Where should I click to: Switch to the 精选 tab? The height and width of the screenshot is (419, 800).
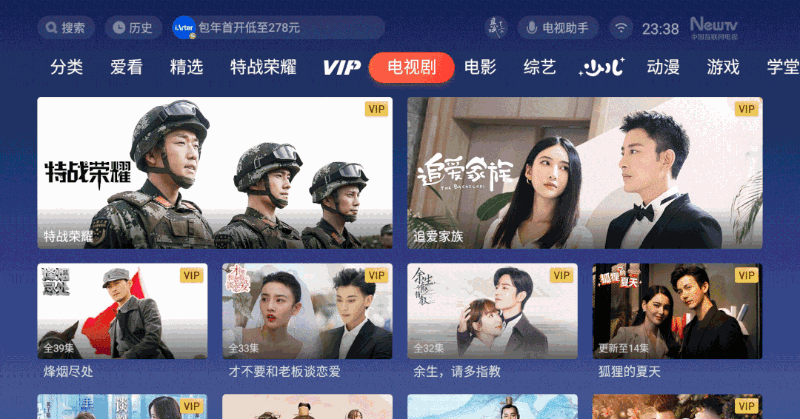tap(187, 68)
